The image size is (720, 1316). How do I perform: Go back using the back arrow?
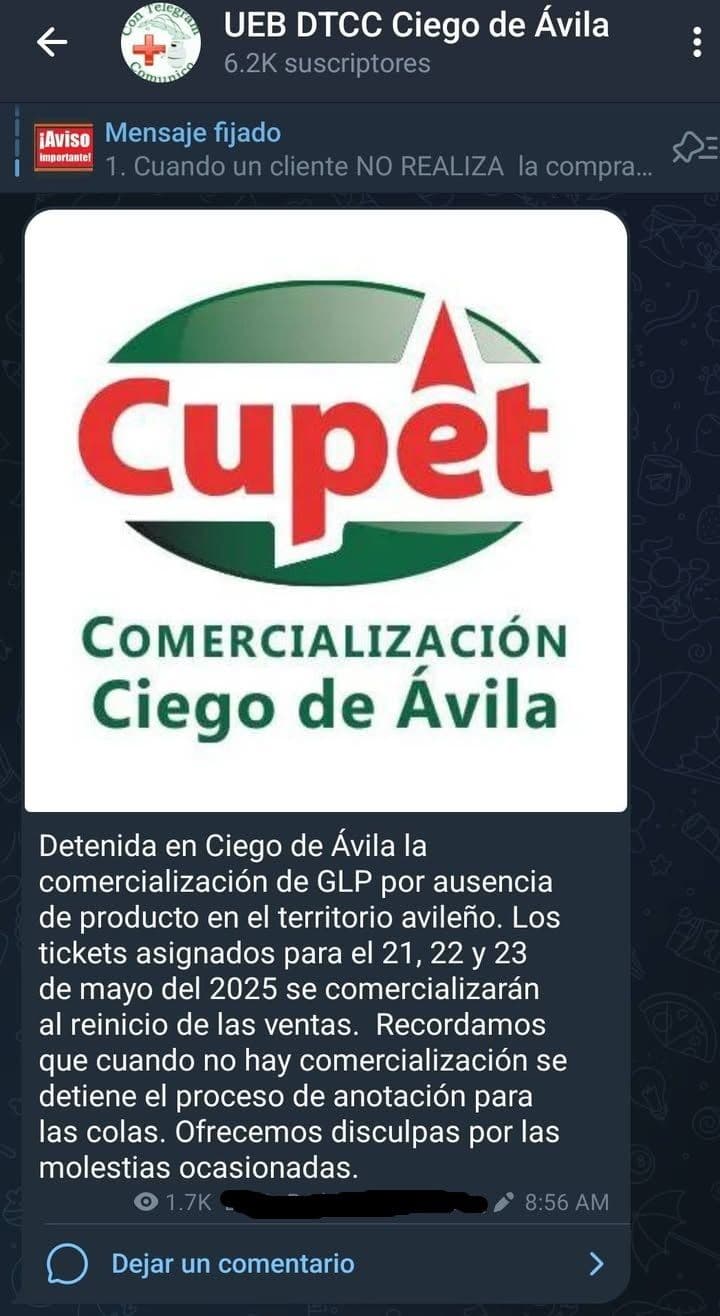pos(52,42)
